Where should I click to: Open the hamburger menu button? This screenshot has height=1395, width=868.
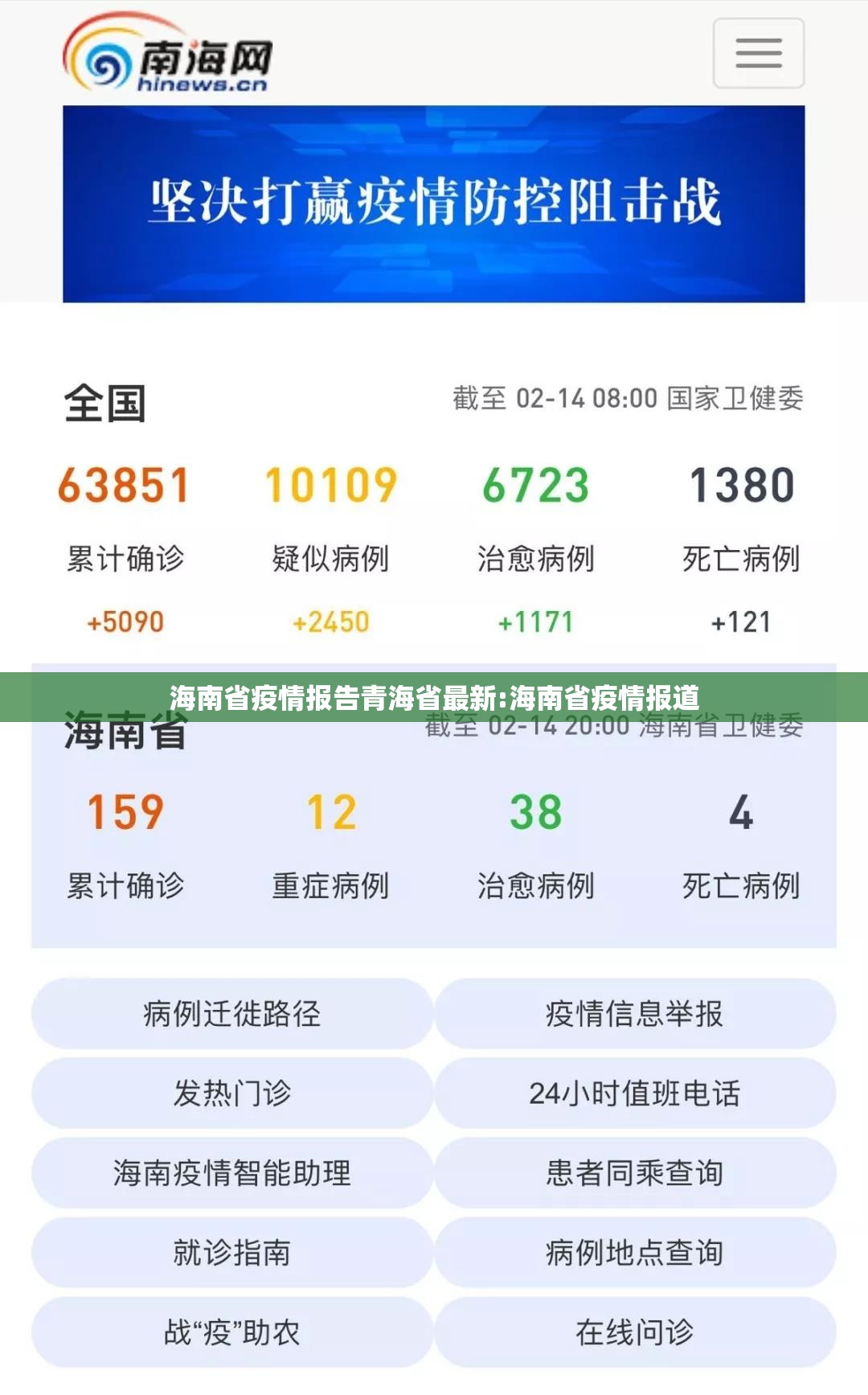point(758,53)
